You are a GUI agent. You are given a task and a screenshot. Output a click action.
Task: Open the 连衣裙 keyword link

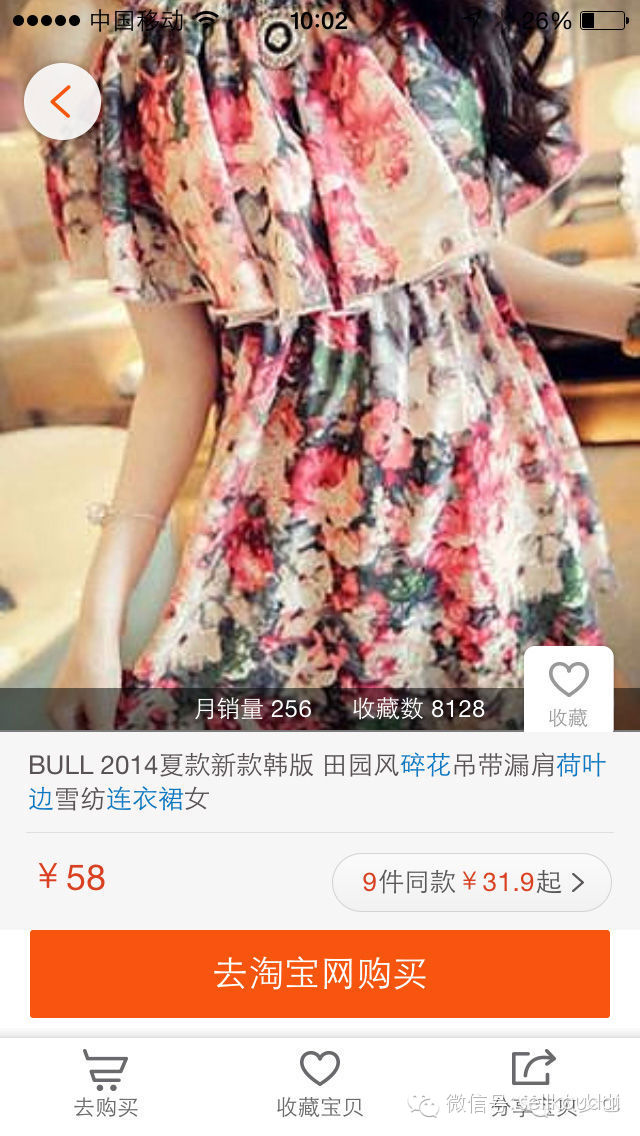click(x=145, y=799)
